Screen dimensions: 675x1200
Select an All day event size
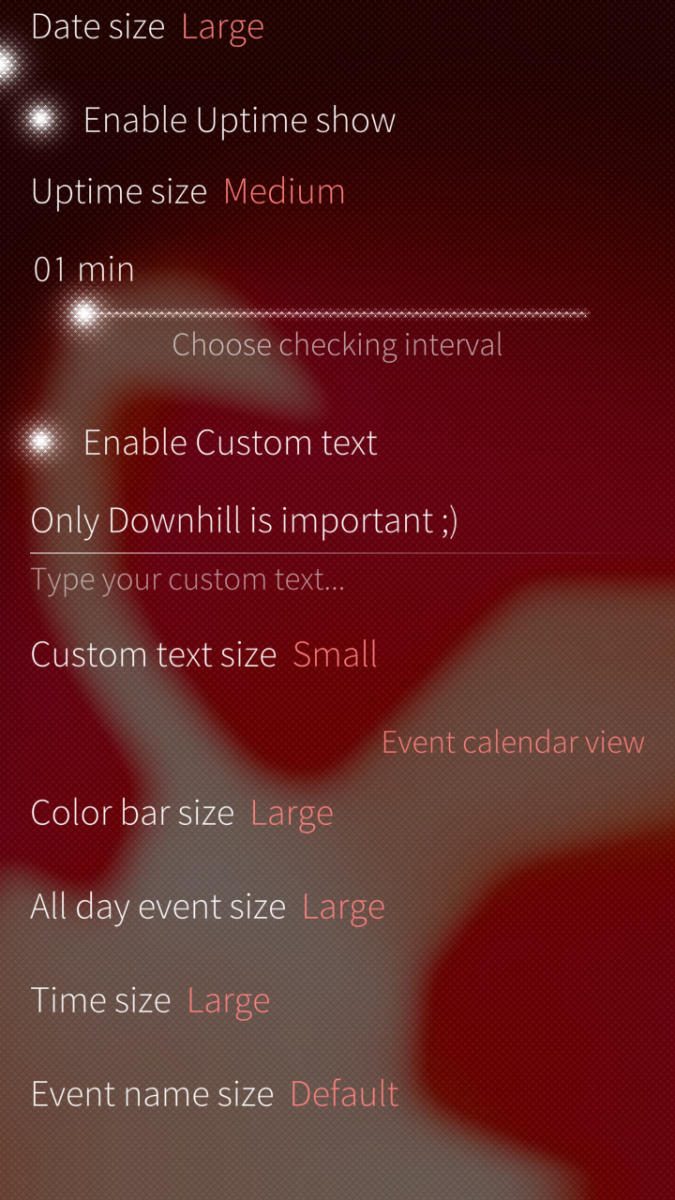[x=208, y=907]
